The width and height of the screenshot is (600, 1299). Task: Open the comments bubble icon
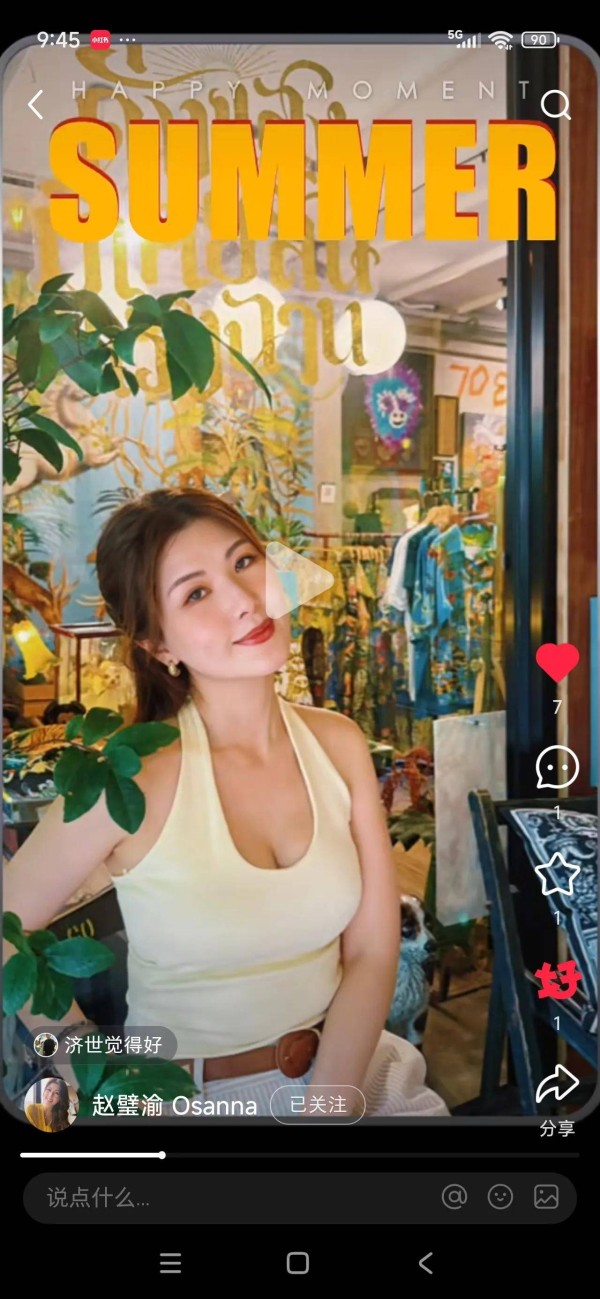tap(557, 768)
